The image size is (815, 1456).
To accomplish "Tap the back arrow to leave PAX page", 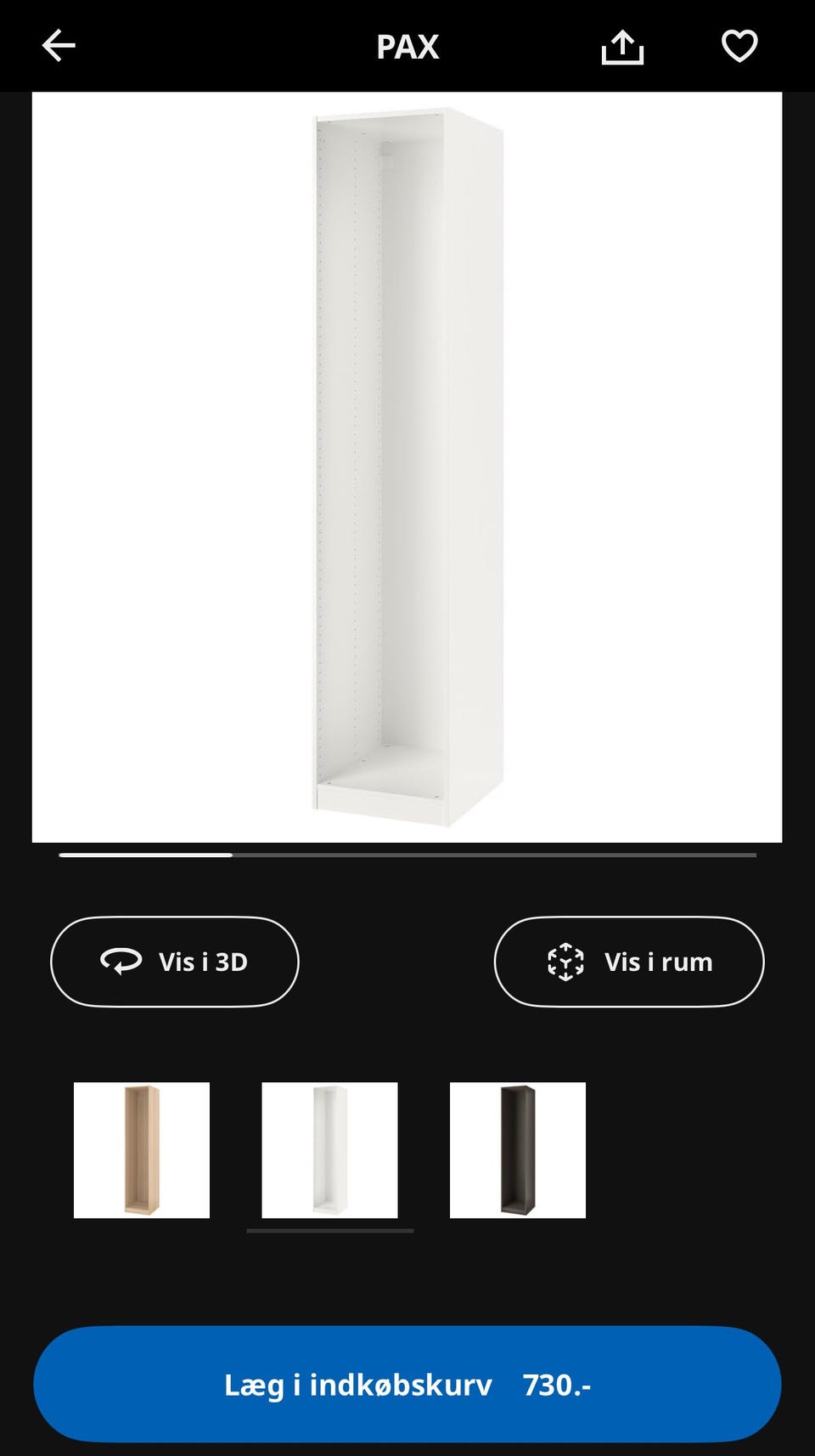I will [58, 46].
